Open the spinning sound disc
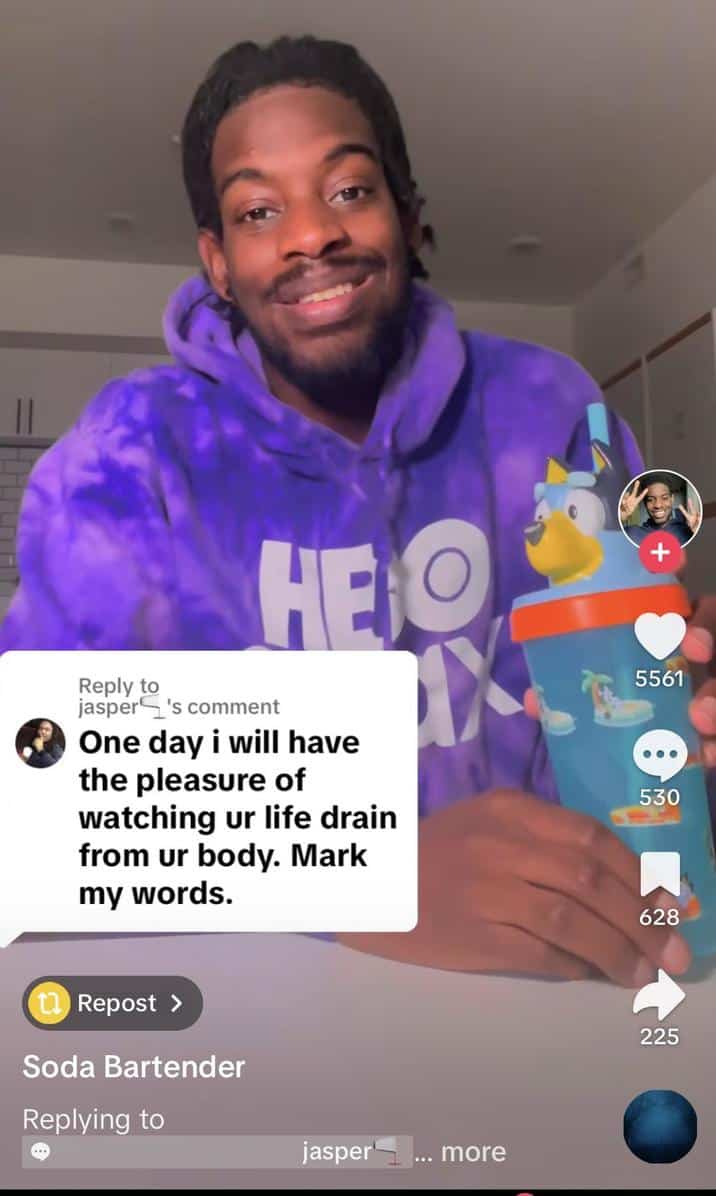Viewport: 716px width, 1196px height. pos(660,1127)
